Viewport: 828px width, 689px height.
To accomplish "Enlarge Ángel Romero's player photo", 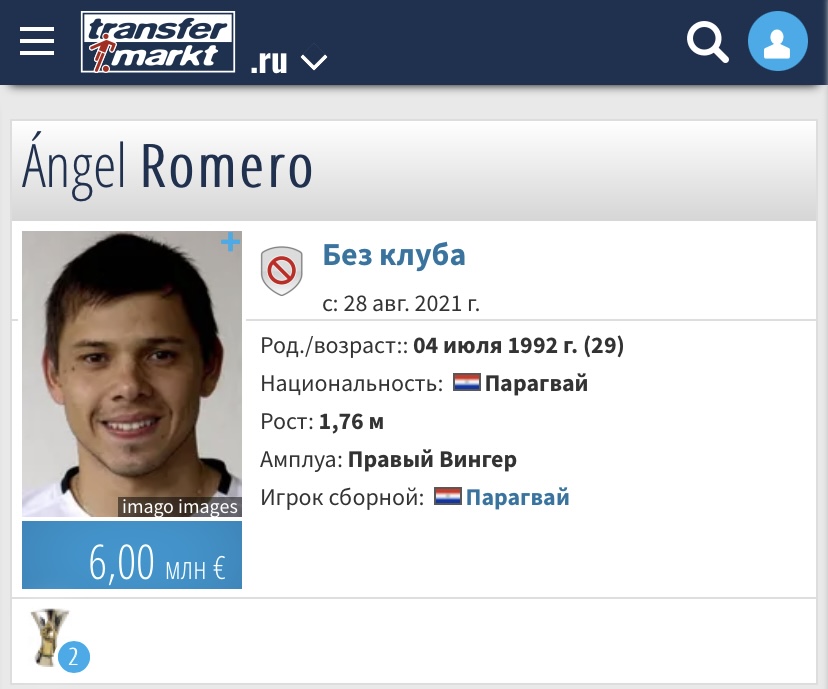I will pyautogui.click(x=131, y=374).
